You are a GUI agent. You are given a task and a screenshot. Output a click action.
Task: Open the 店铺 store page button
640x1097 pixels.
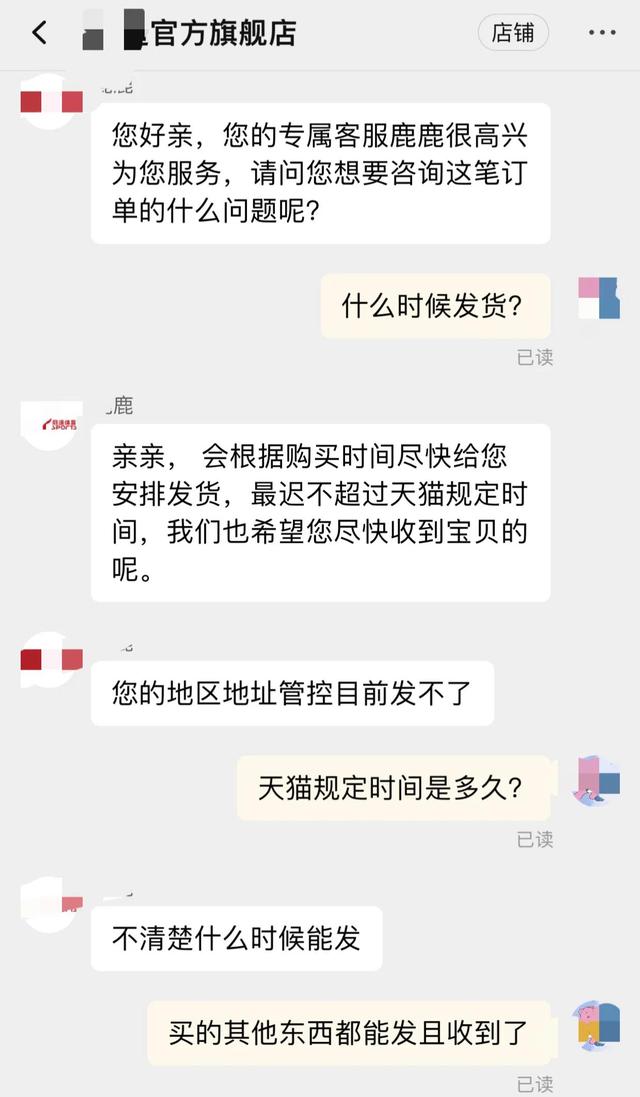[x=513, y=33]
